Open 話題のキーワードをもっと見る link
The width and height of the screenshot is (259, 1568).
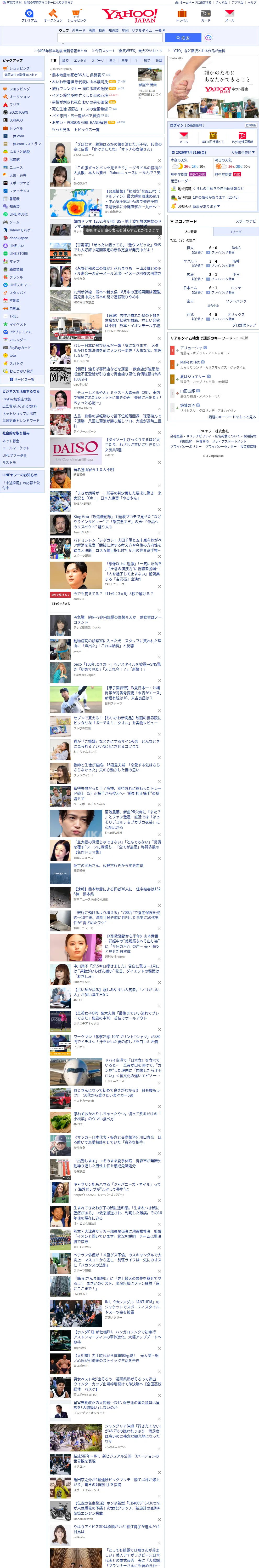[x=232, y=417]
